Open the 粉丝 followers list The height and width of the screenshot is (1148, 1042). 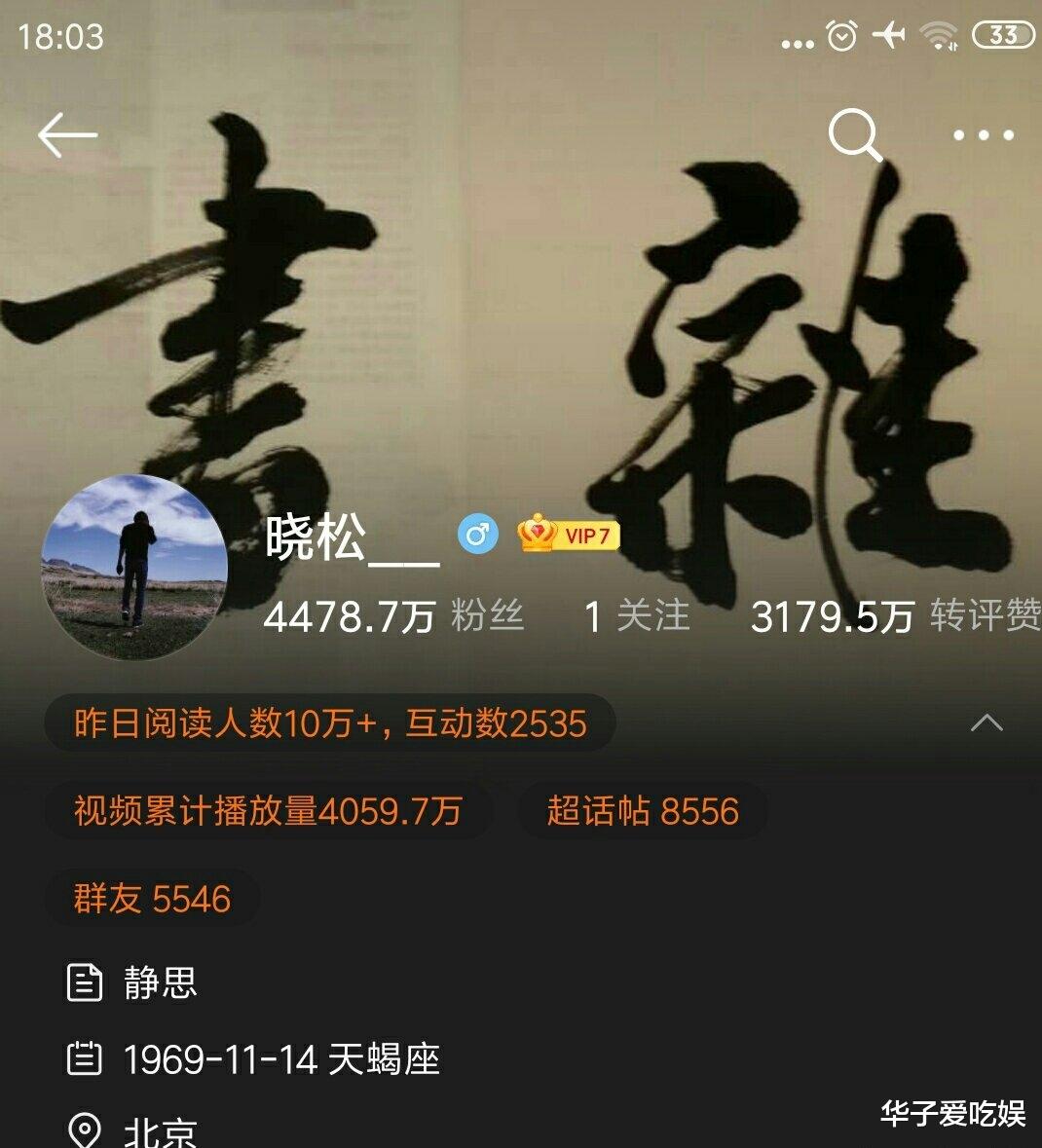[x=397, y=614]
